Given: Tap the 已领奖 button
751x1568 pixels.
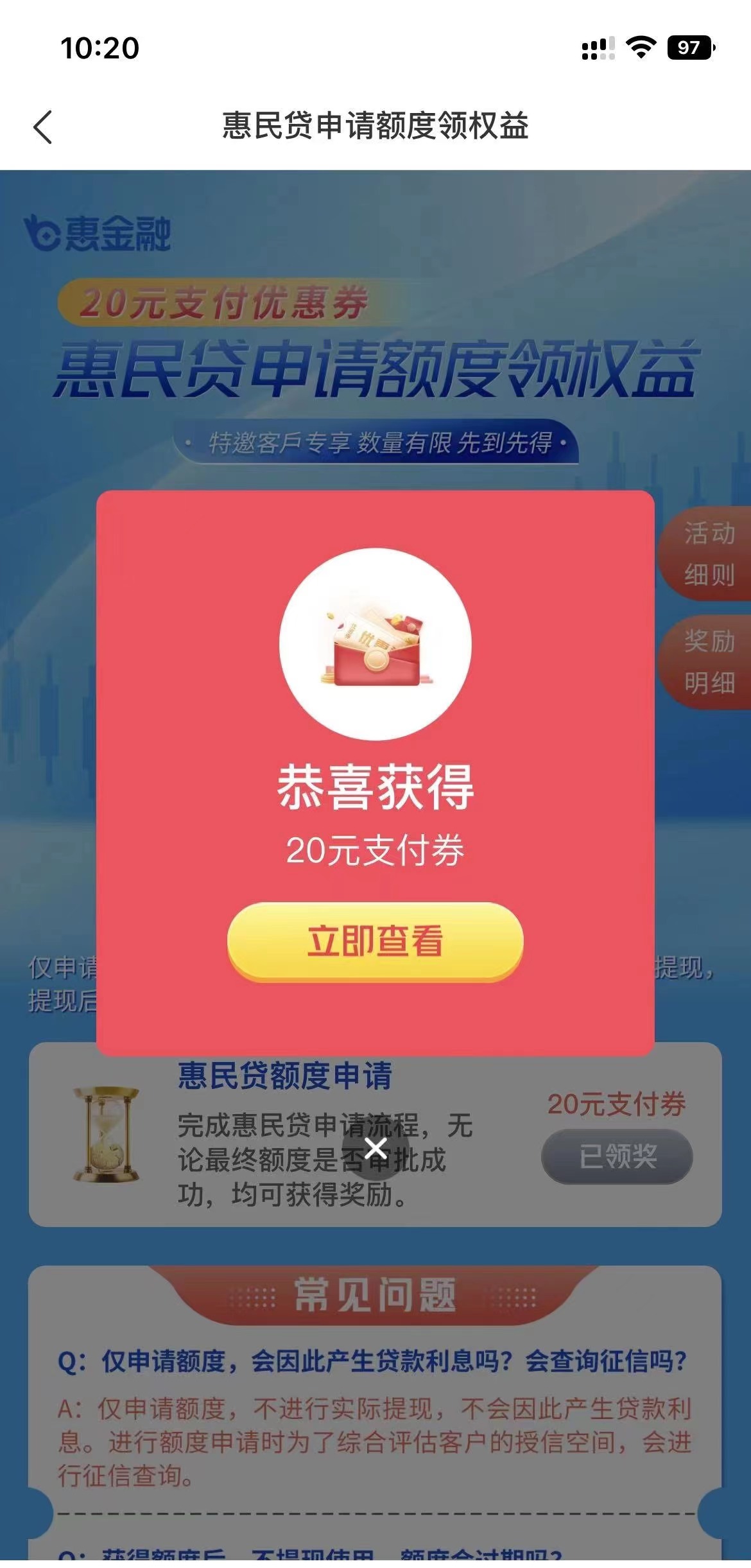Looking at the screenshot, I should point(617,1156).
